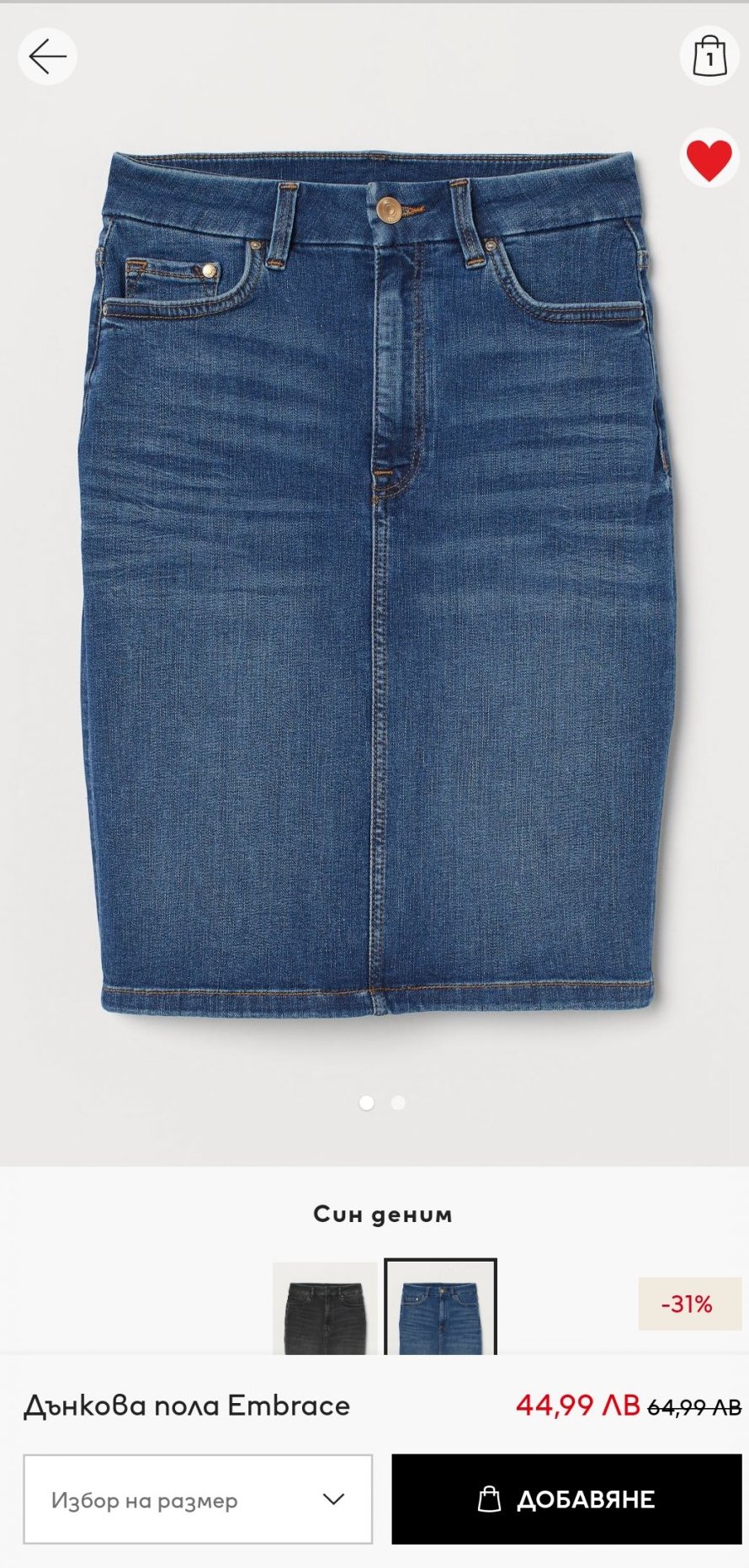Screen dimensions: 749x1568
Task: Select the blue denim color swatch
Action: click(x=440, y=1307)
